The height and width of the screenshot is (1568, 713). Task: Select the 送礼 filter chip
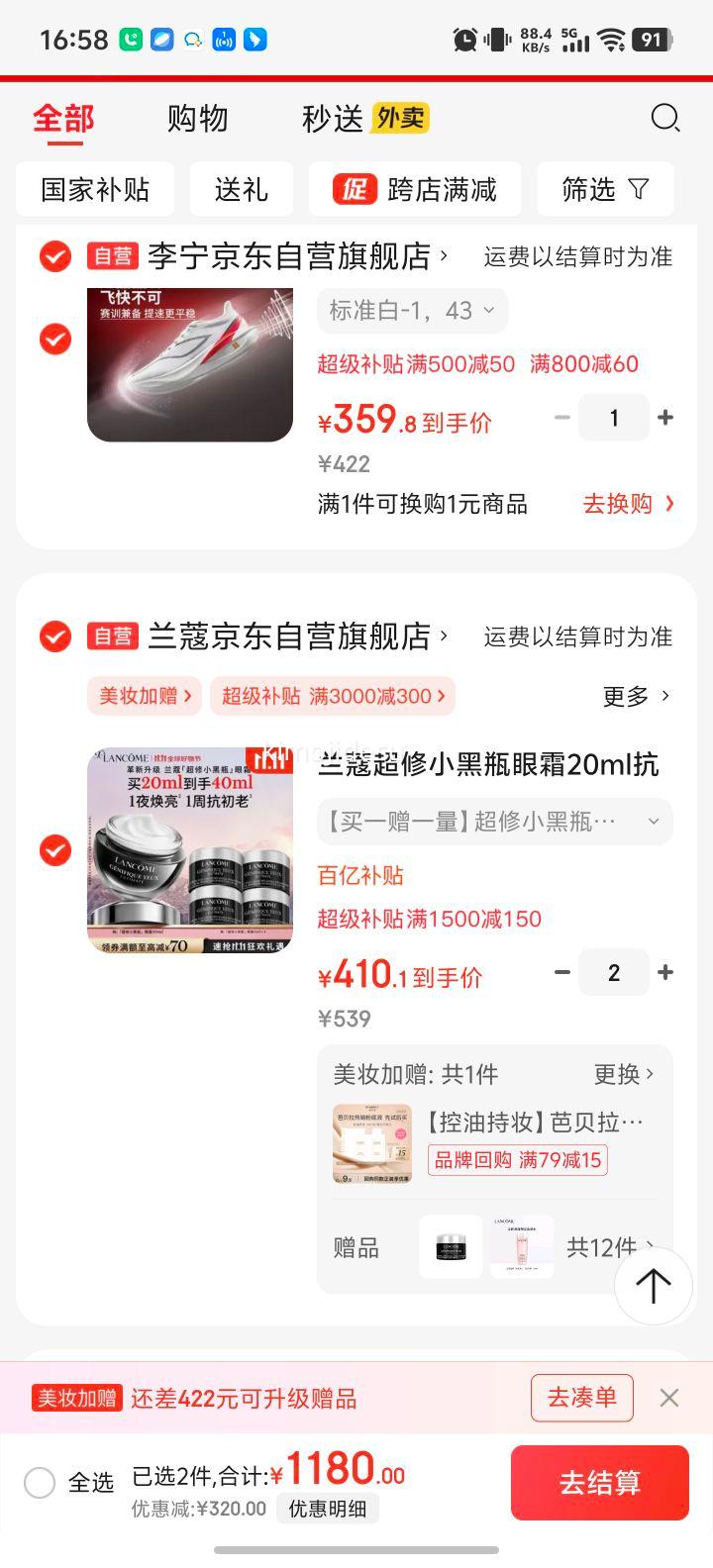click(x=242, y=189)
